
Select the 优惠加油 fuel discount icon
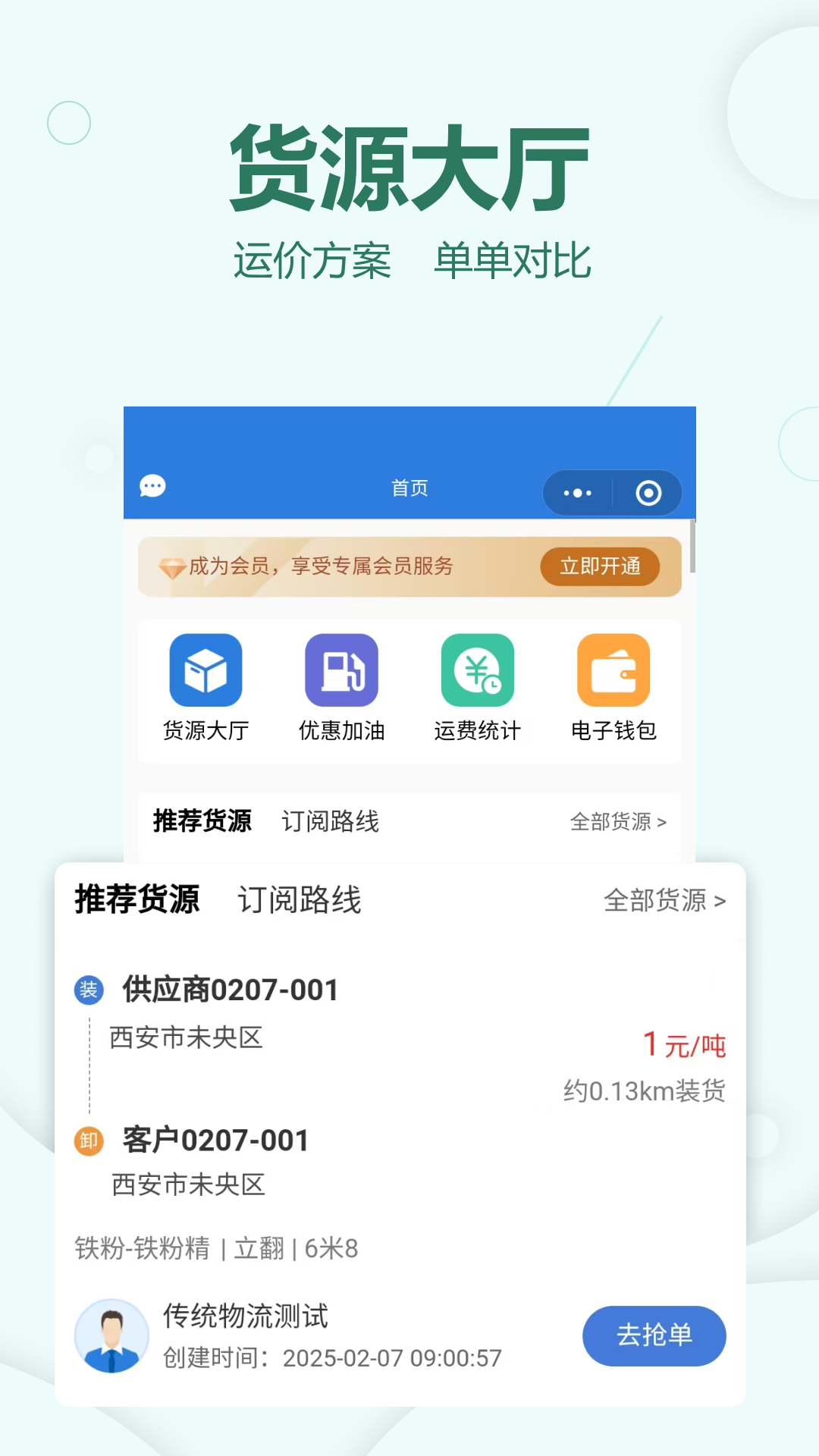click(341, 671)
